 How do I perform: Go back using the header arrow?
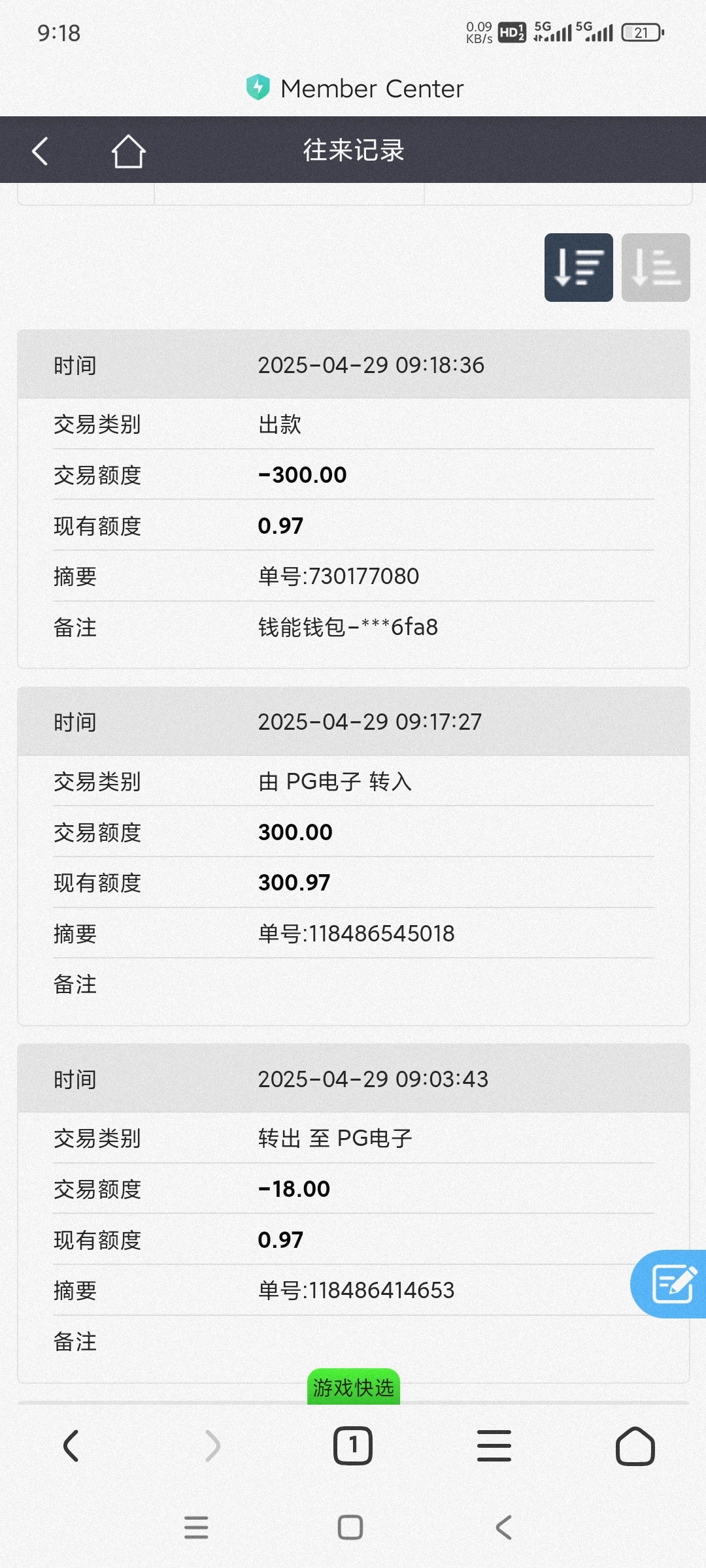(x=41, y=151)
